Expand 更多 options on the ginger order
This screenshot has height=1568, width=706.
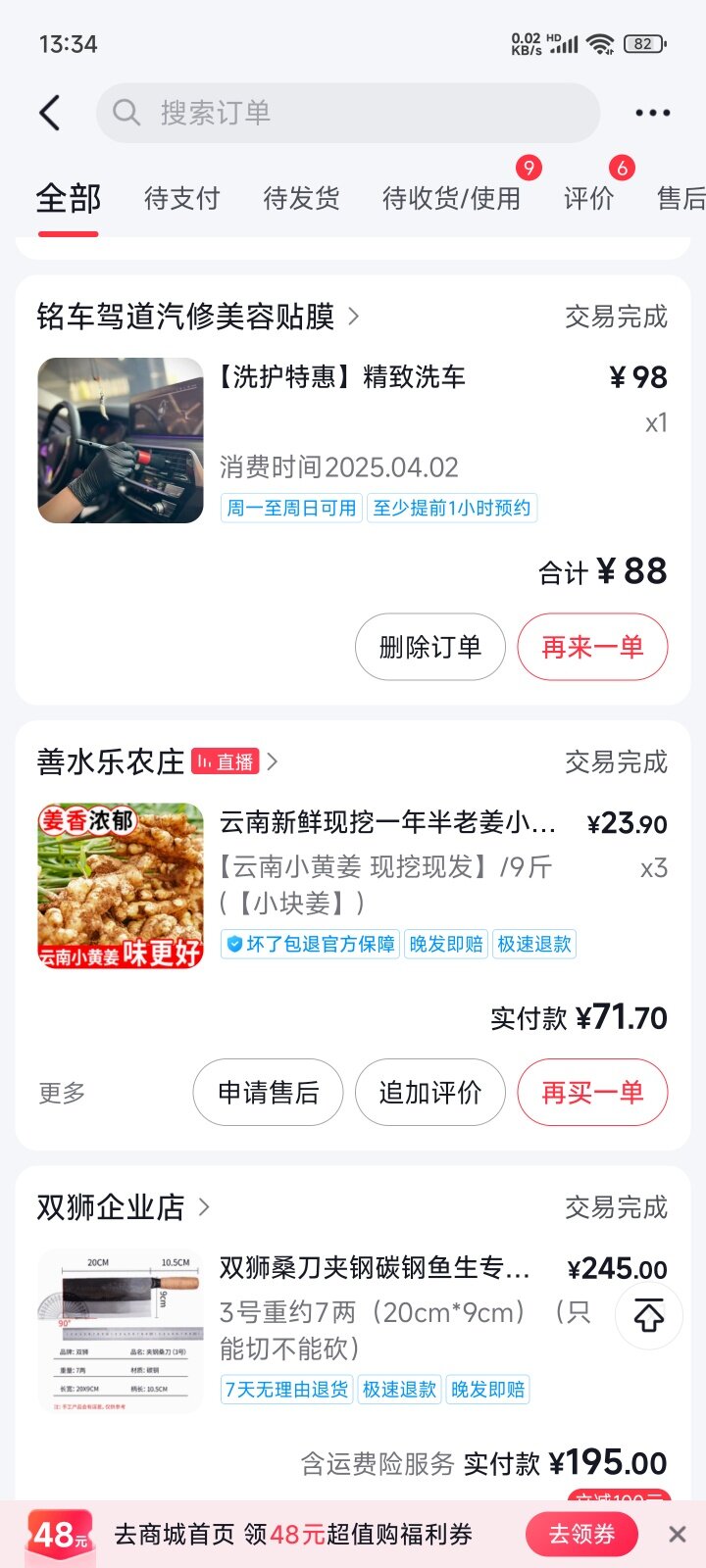(x=62, y=1093)
